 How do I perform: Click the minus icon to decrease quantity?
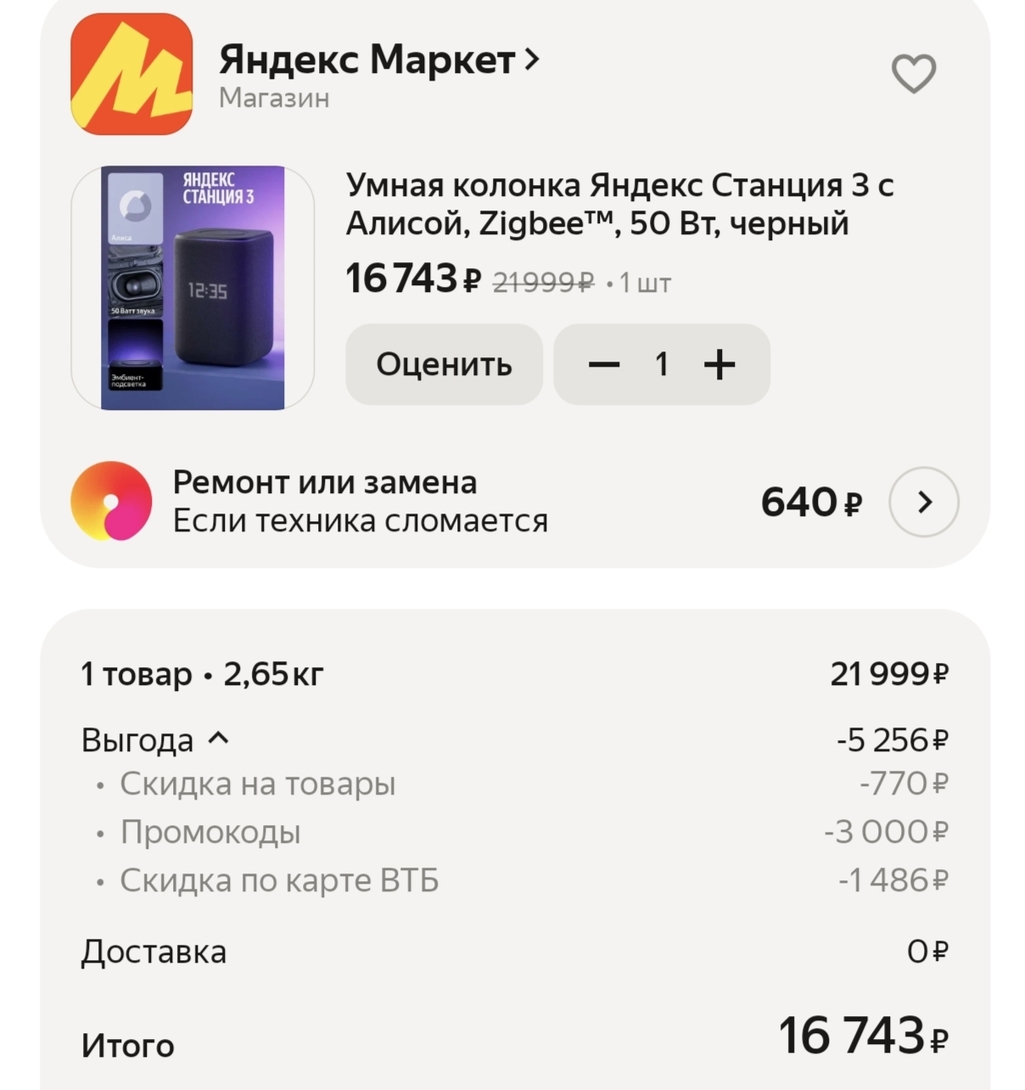pos(604,364)
